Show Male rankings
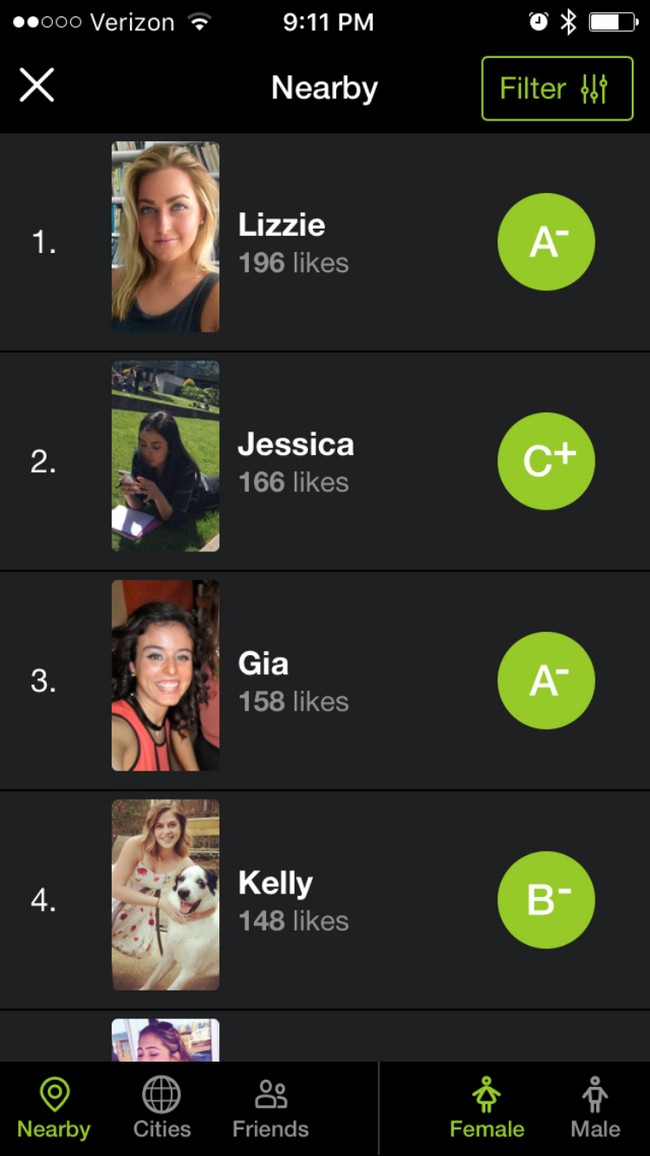The width and height of the screenshot is (650, 1156). (595, 1107)
